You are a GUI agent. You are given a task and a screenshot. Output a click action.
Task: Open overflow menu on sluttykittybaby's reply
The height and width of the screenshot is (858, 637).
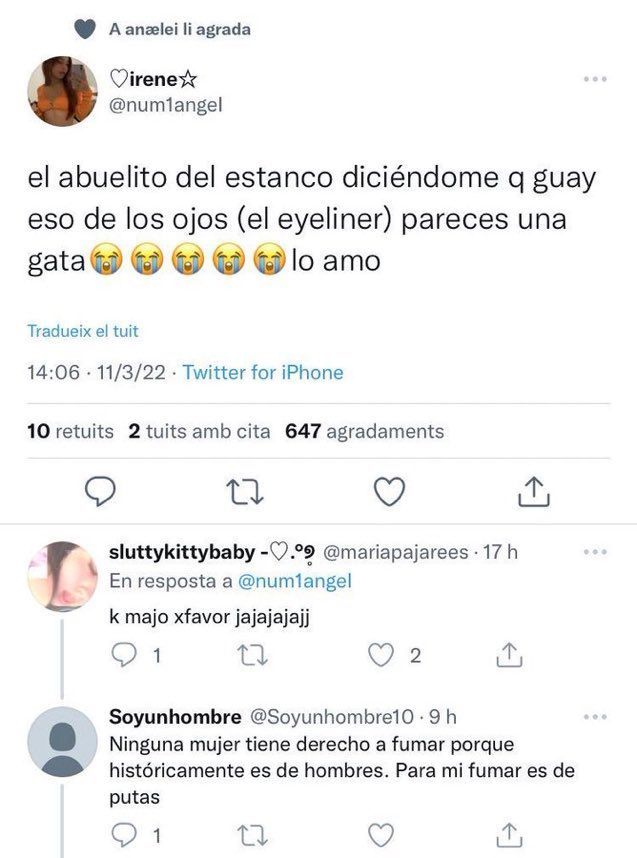pos(594,552)
